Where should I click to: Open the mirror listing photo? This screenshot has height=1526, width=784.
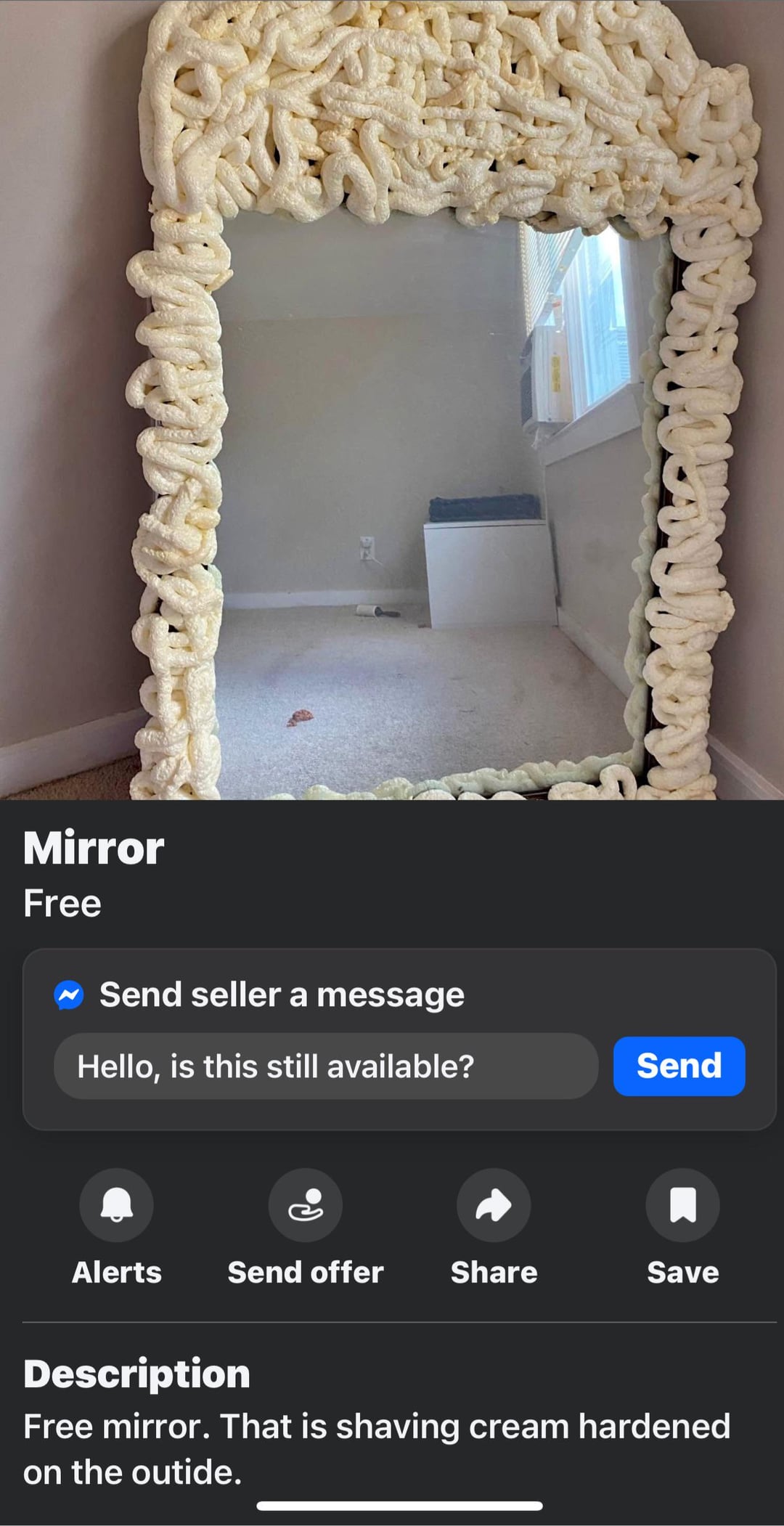[392, 399]
